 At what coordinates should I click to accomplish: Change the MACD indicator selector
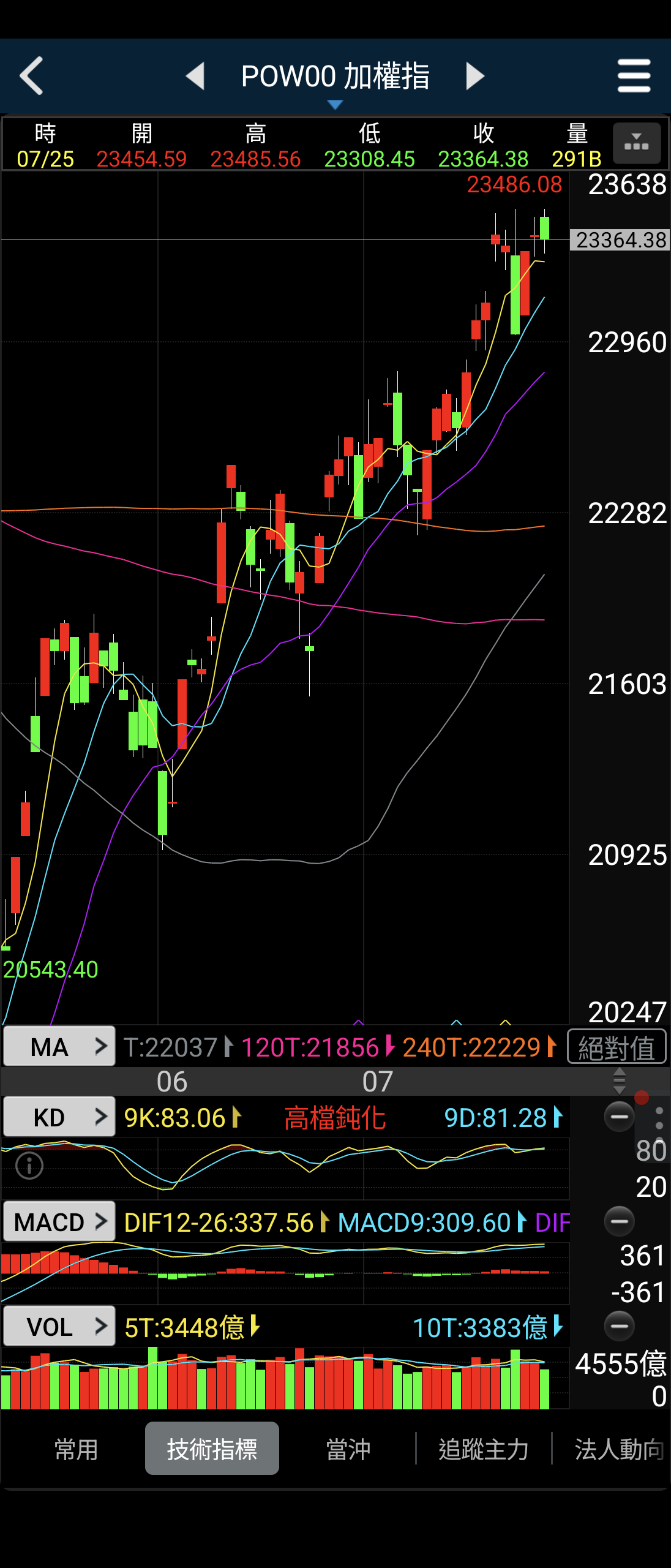point(59,1222)
